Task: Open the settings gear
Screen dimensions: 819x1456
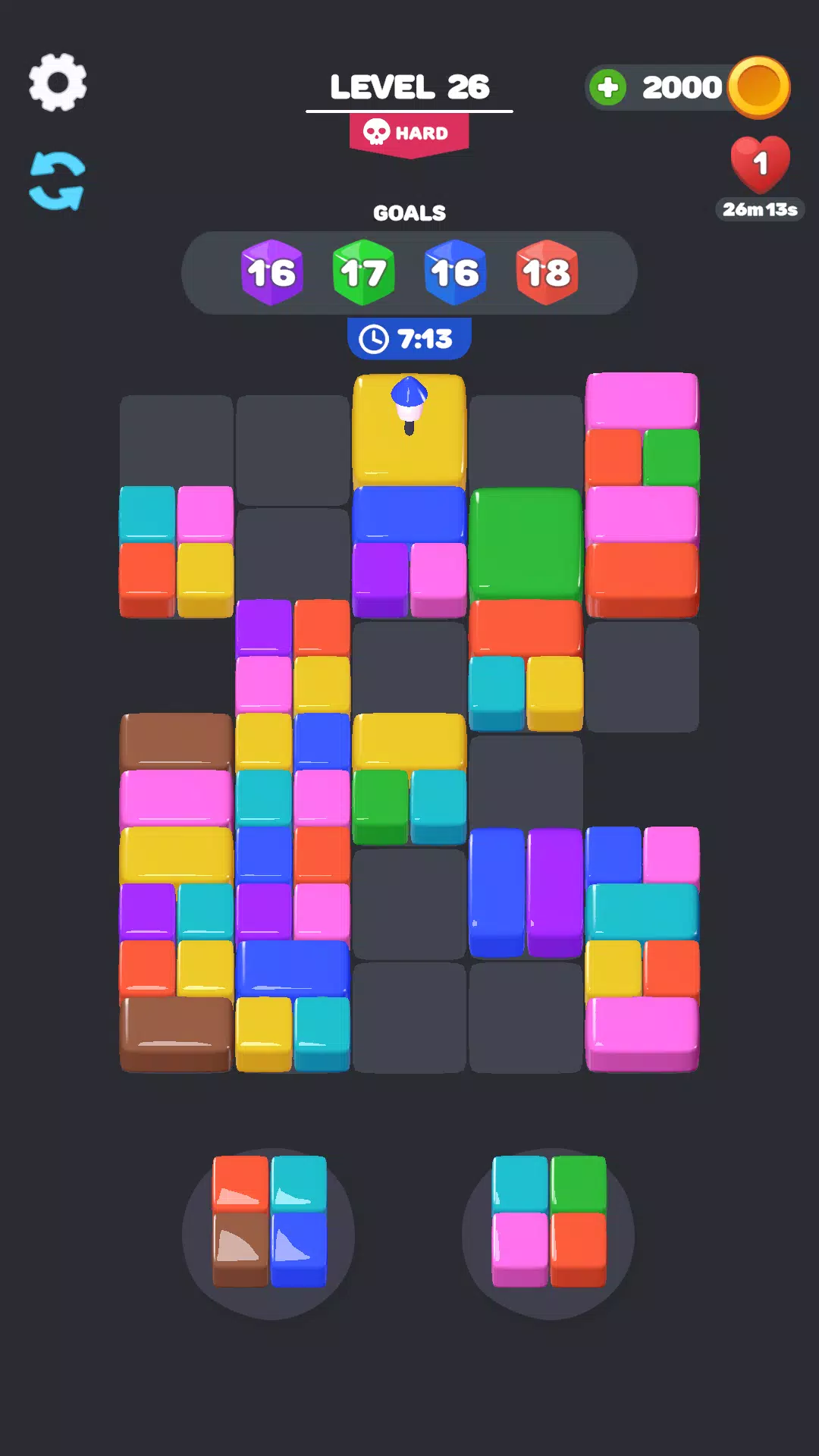Action: coord(58,82)
